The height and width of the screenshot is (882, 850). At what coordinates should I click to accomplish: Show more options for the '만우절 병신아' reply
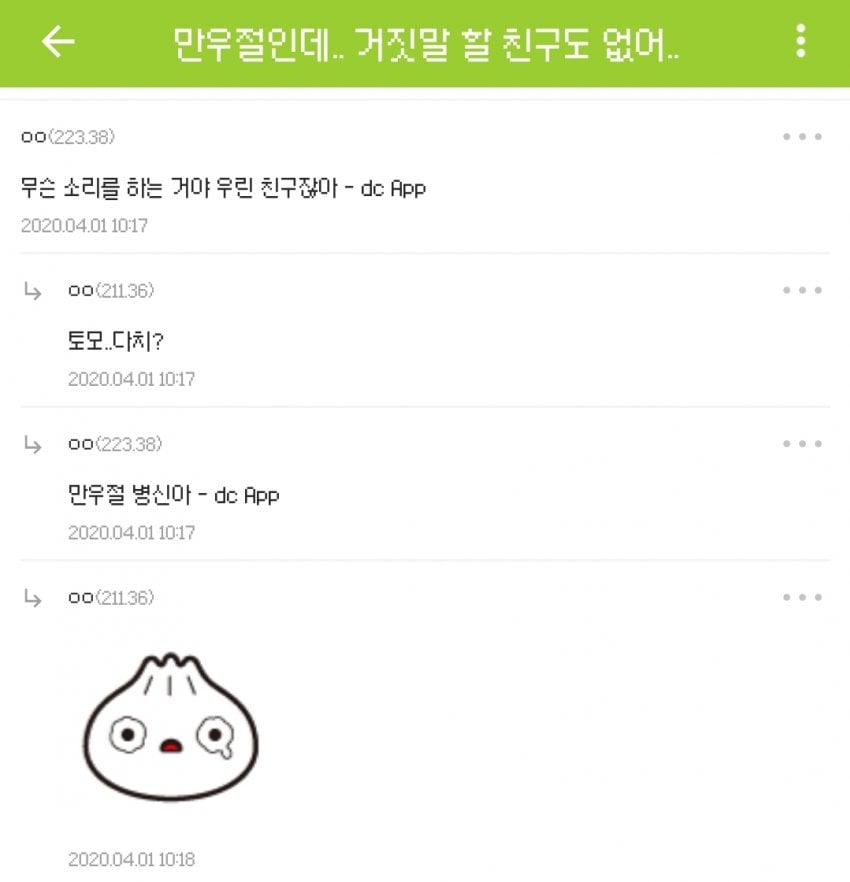[x=802, y=444]
